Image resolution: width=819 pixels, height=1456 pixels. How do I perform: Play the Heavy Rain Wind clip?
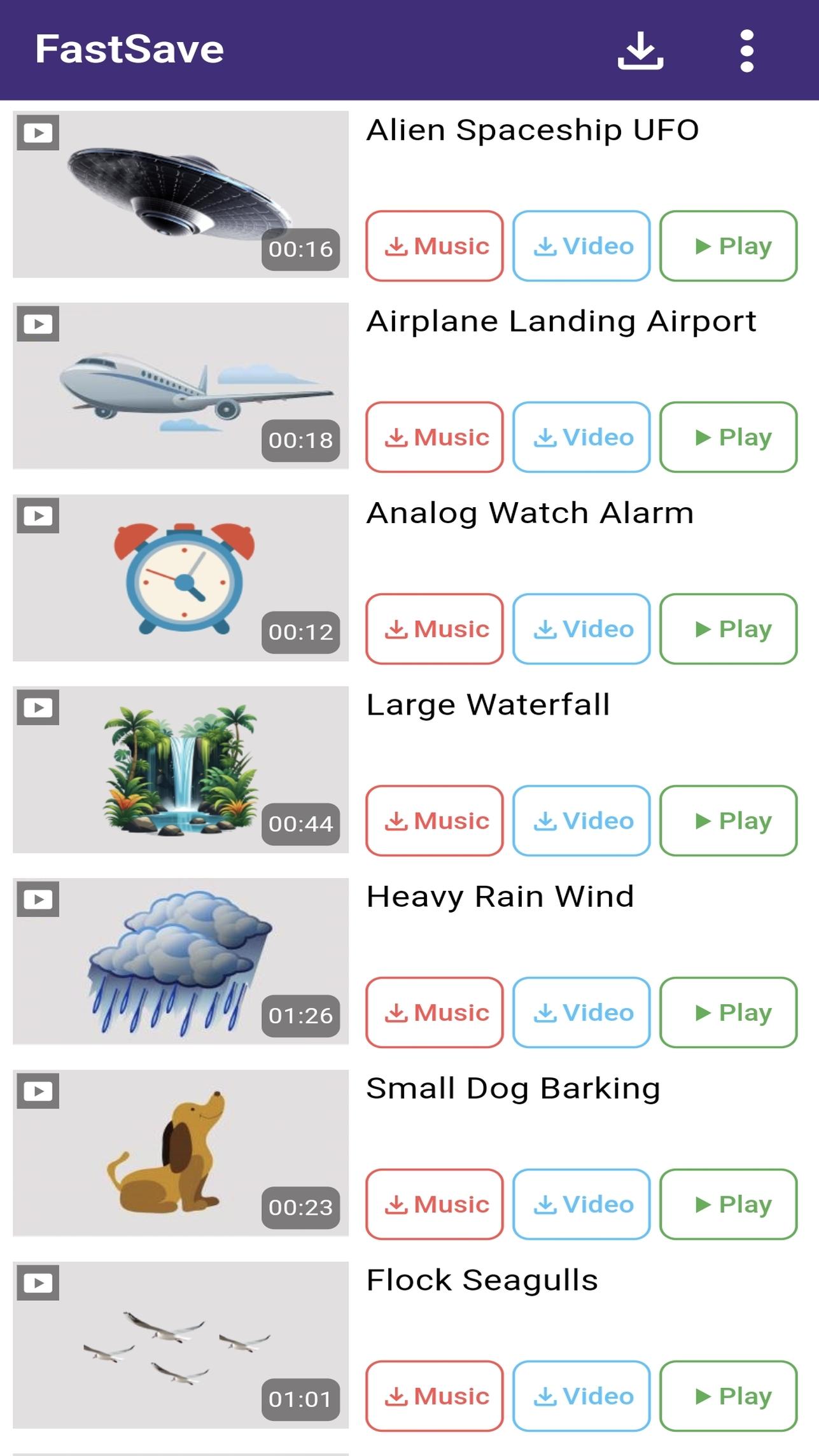click(x=728, y=1012)
